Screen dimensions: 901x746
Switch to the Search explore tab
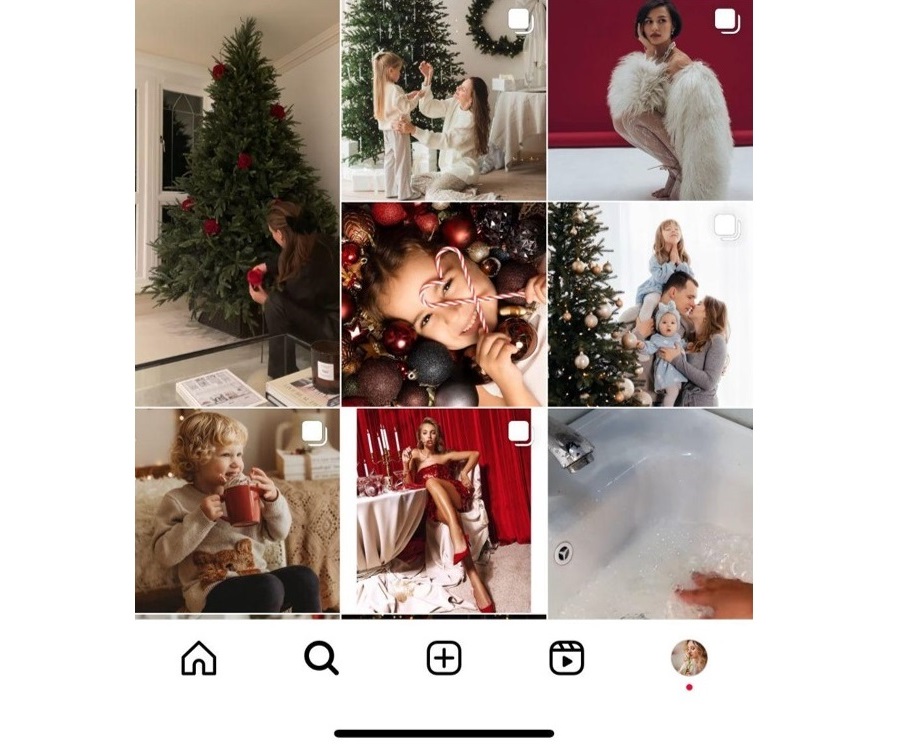click(321, 658)
